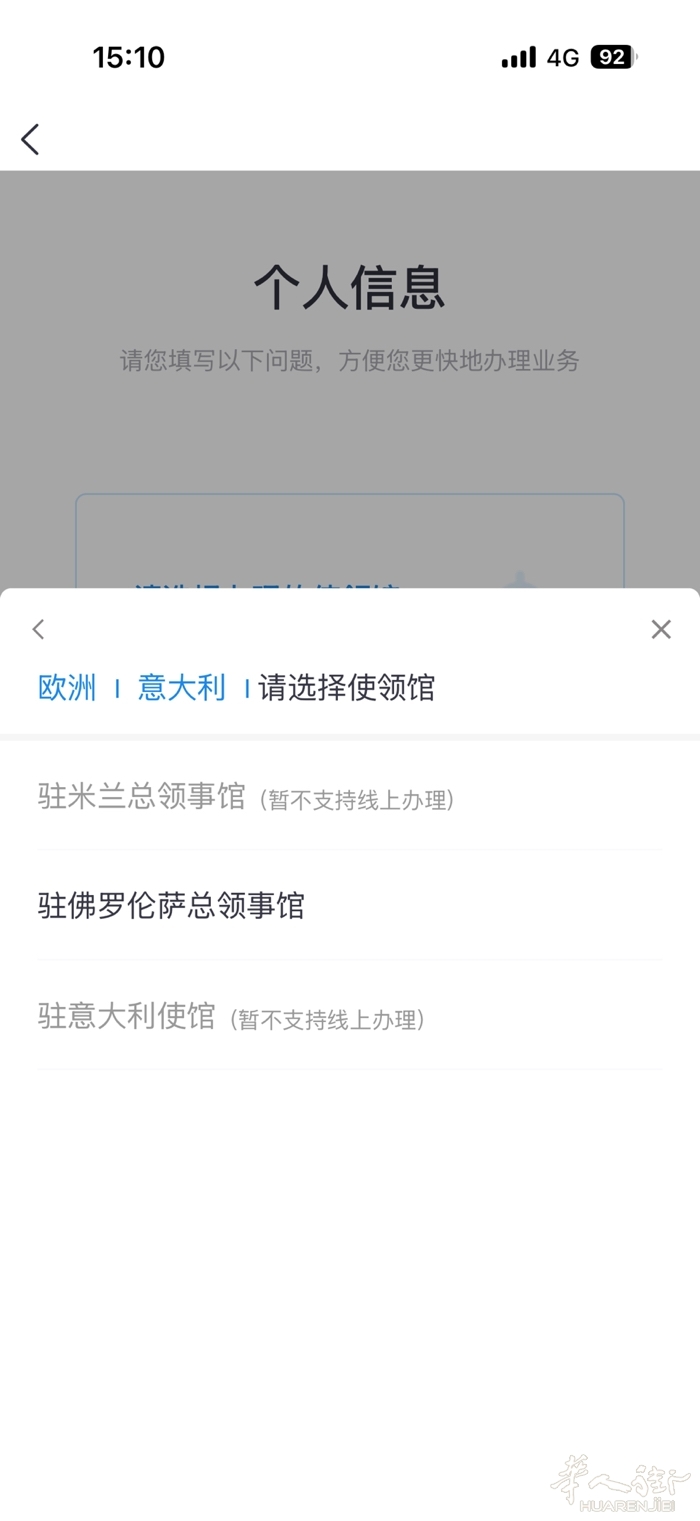Viewport: 700px width, 1521px height.
Task: Go back to the 意大利 country level
Action: click(x=181, y=688)
